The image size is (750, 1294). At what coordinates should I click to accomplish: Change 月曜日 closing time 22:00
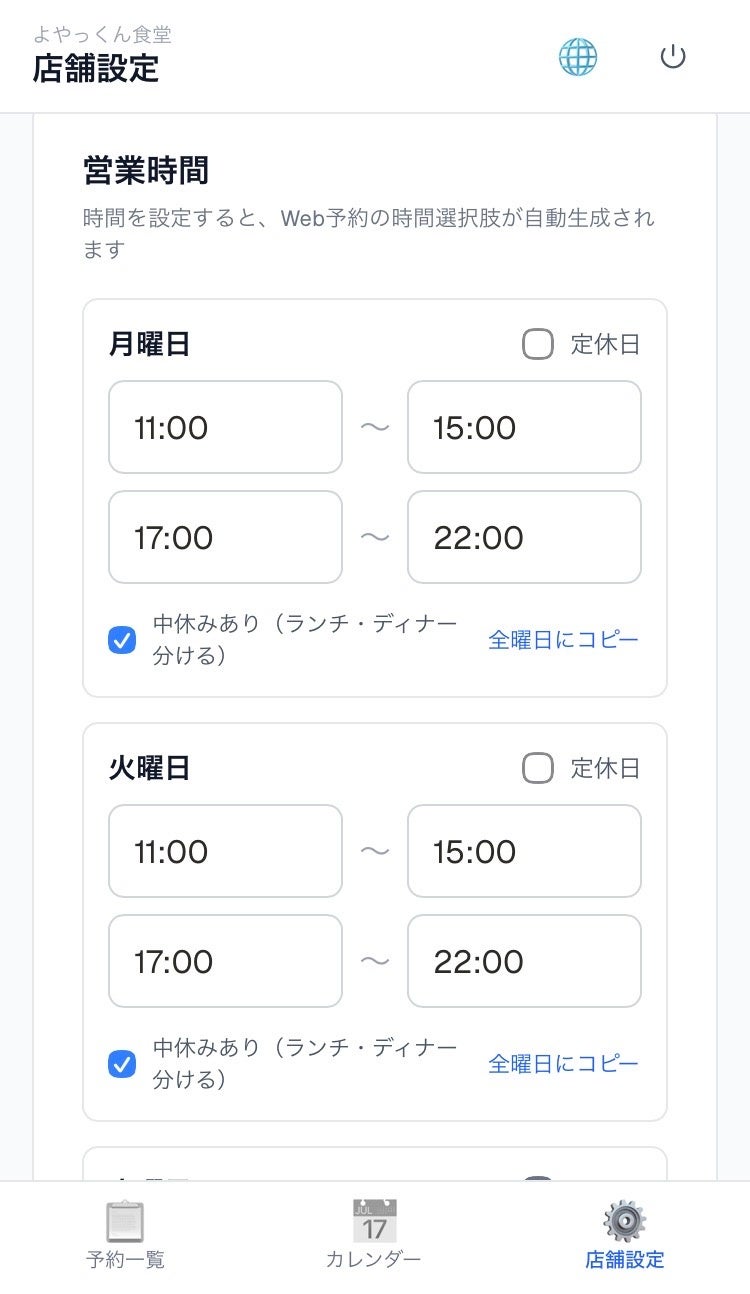524,538
